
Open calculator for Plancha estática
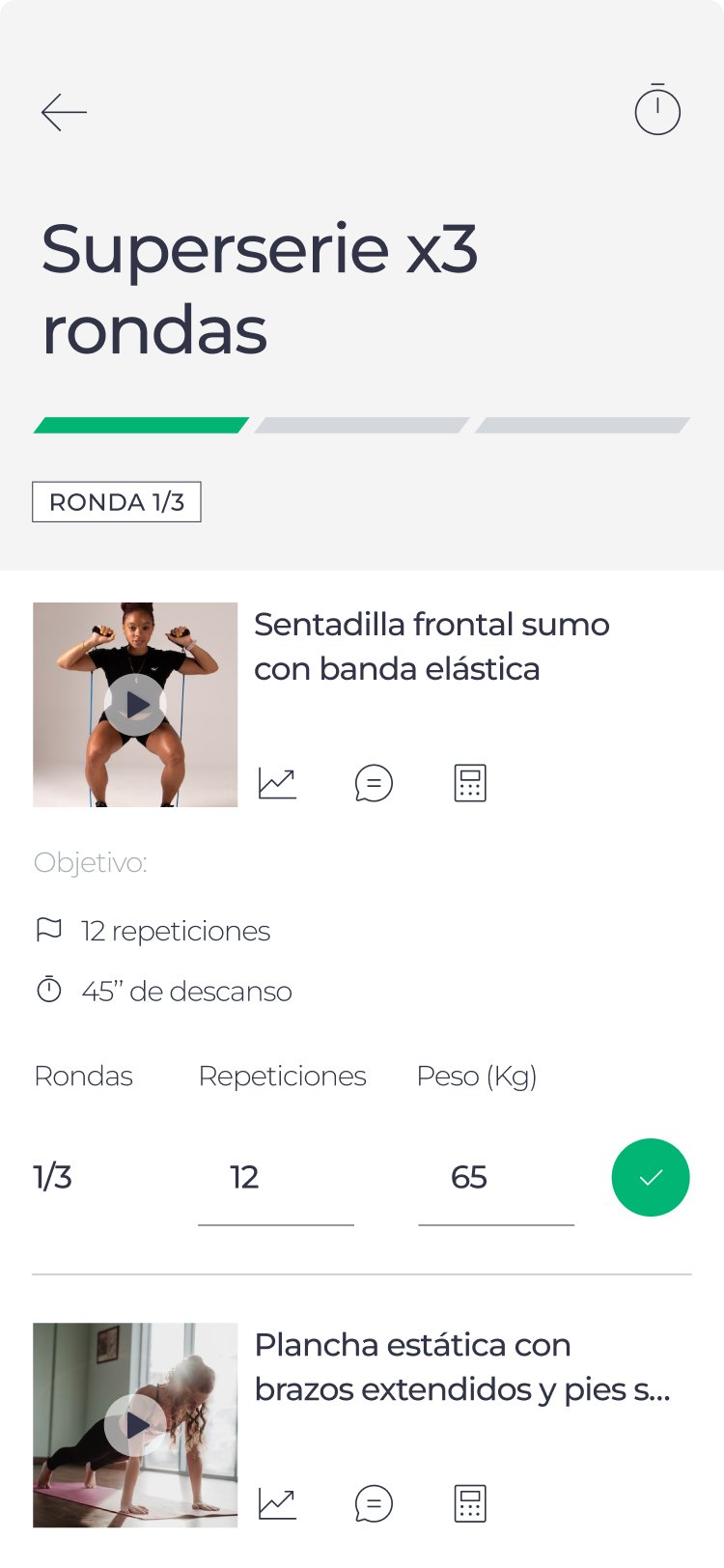(470, 1503)
